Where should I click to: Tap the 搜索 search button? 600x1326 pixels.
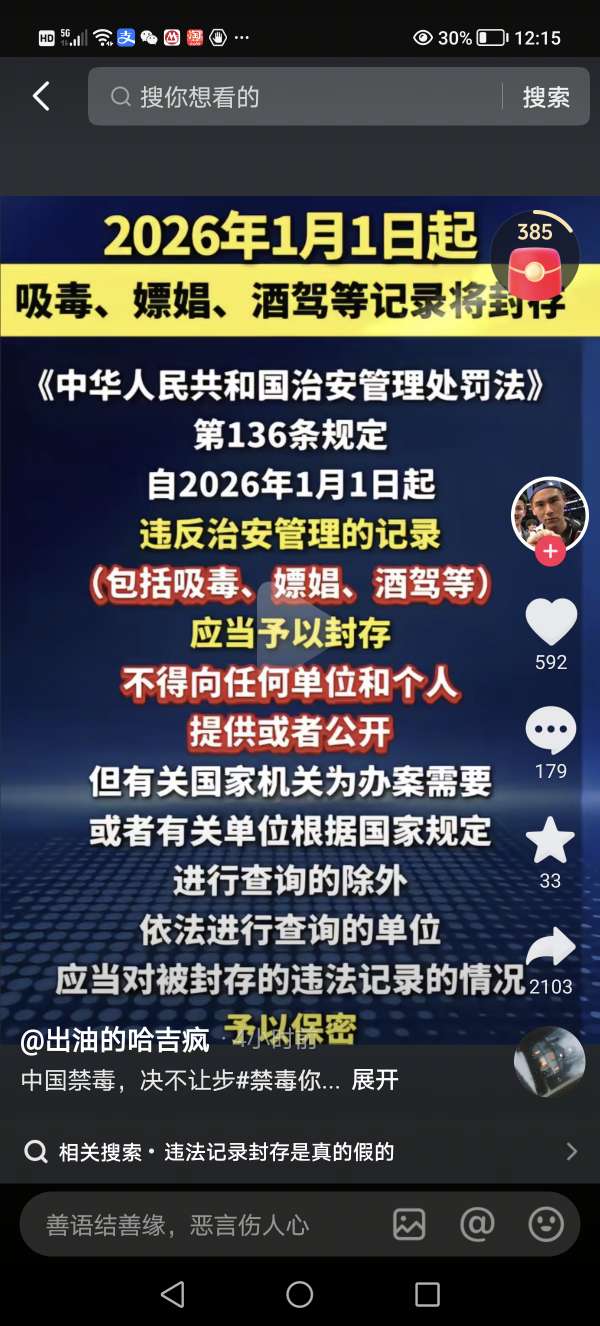[x=546, y=97]
